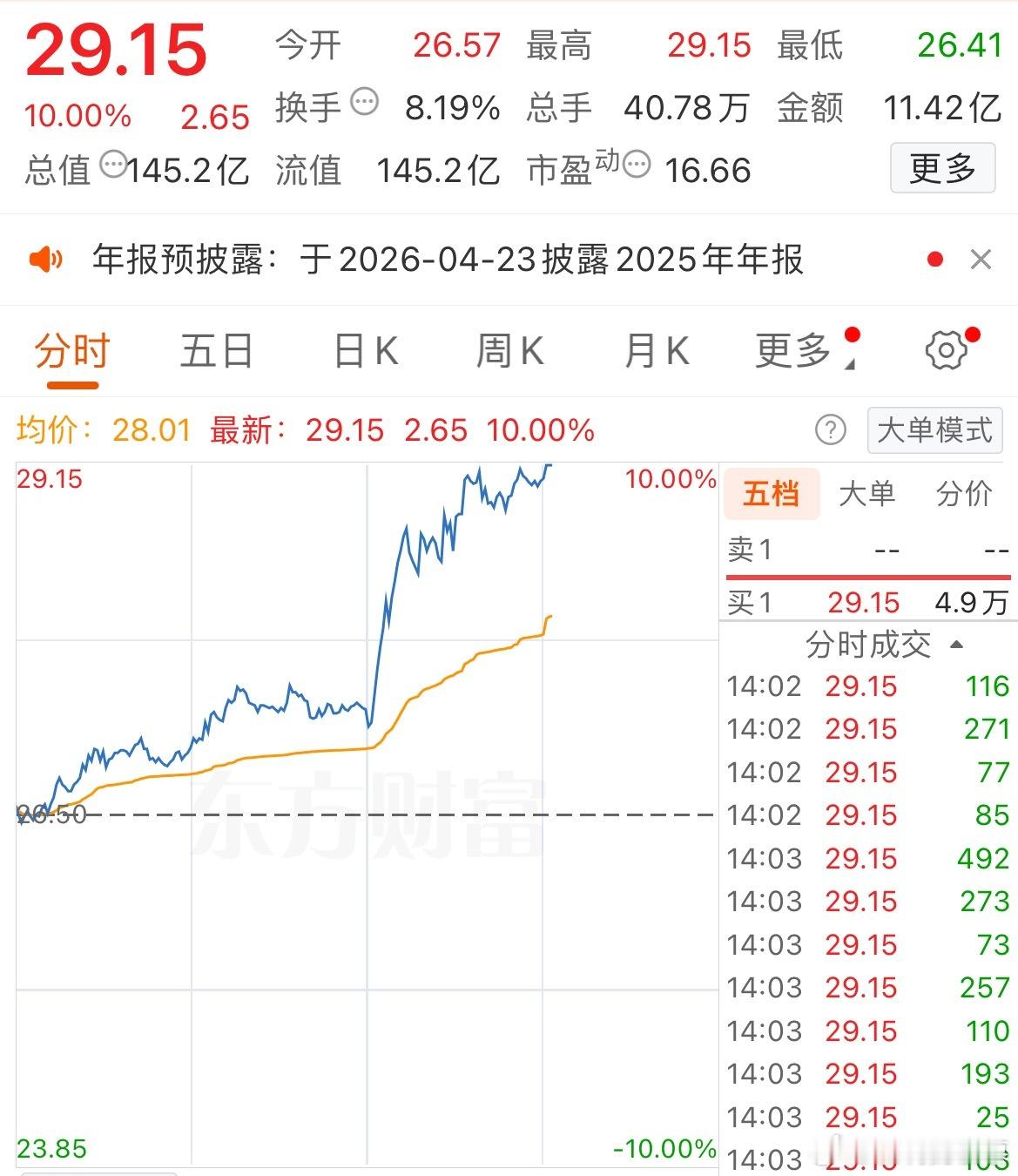1018x1176 pixels.
Task: Click the 买1 bid price 29.15
Action: point(866,602)
